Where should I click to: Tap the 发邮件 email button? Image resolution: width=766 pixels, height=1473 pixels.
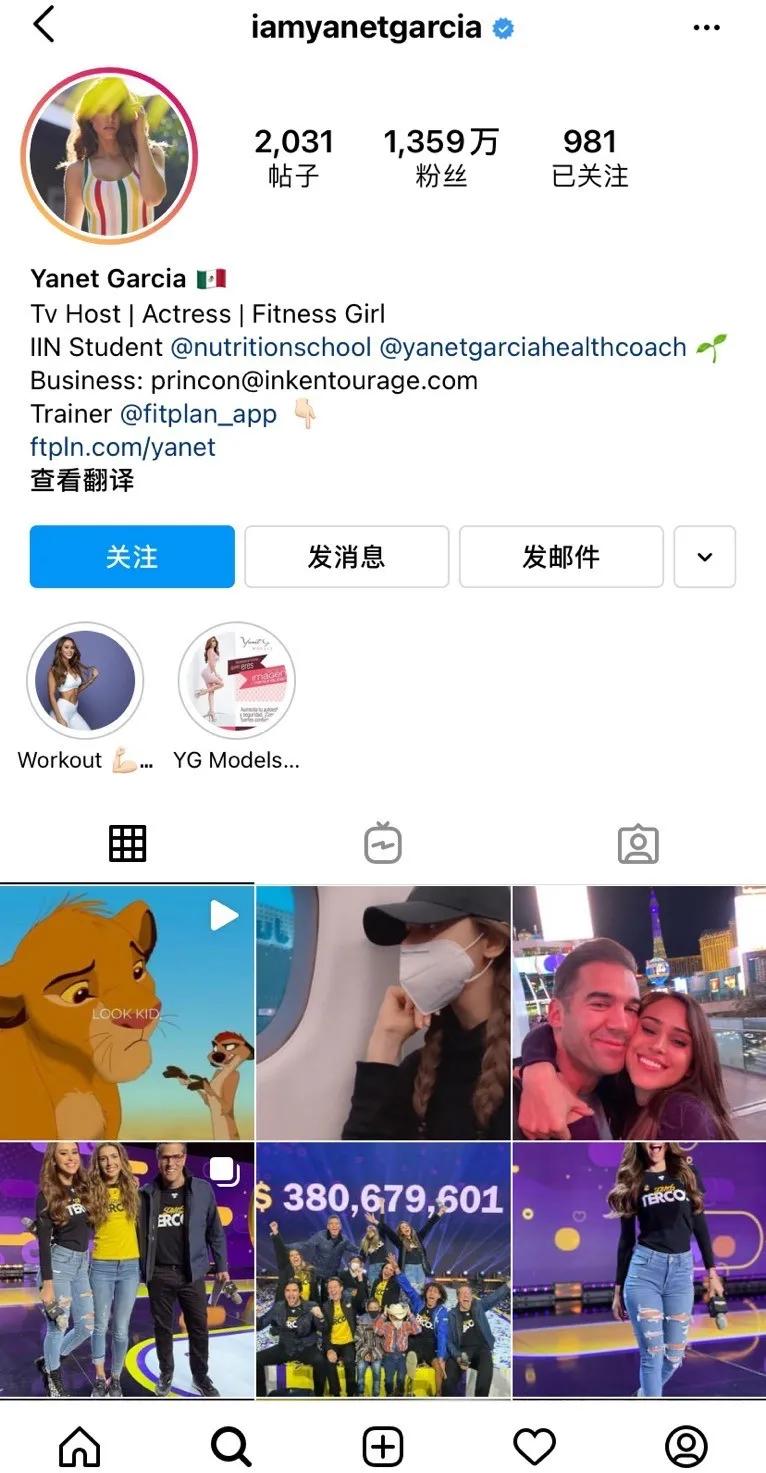[560, 557]
